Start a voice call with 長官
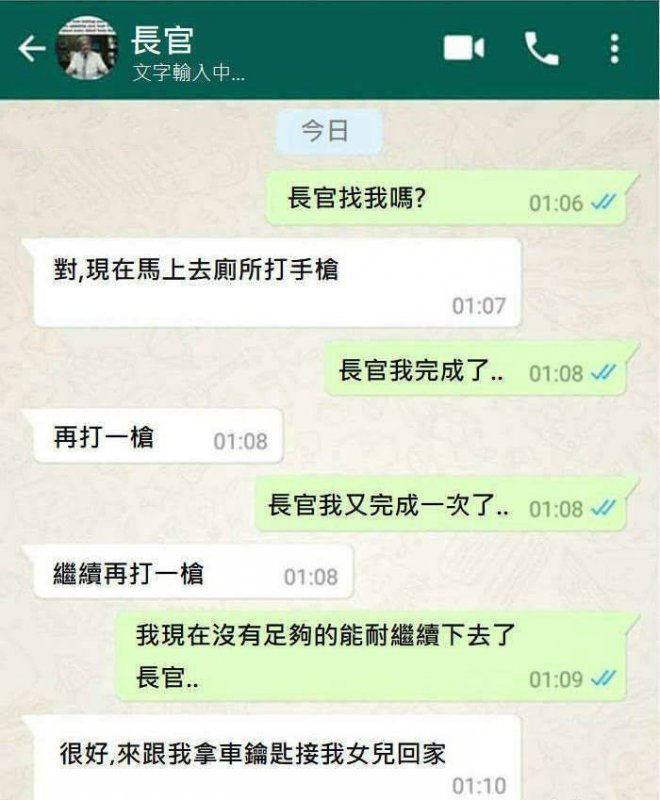The image size is (660, 800). pyautogui.click(x=541, y=48)
